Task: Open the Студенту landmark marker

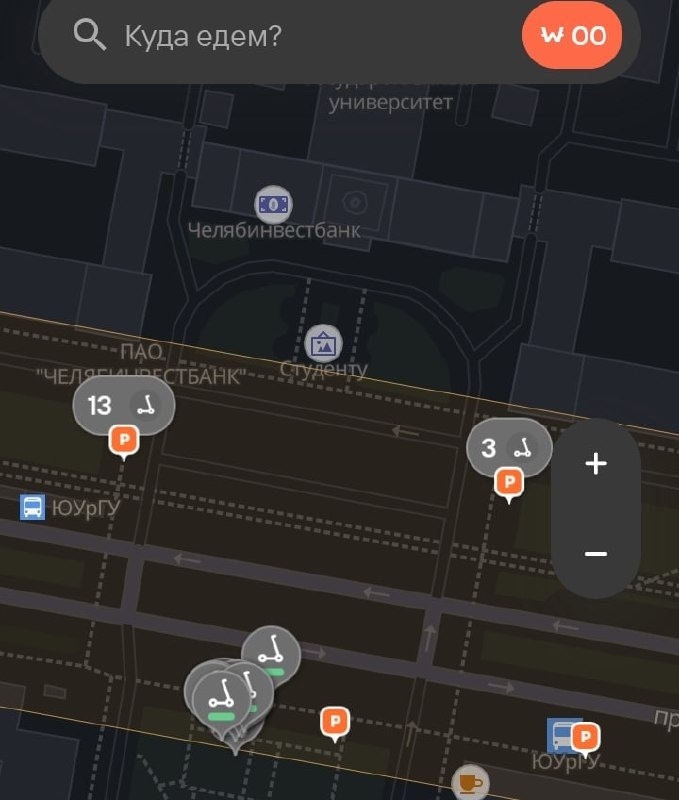Action: [x=323, y=344]
